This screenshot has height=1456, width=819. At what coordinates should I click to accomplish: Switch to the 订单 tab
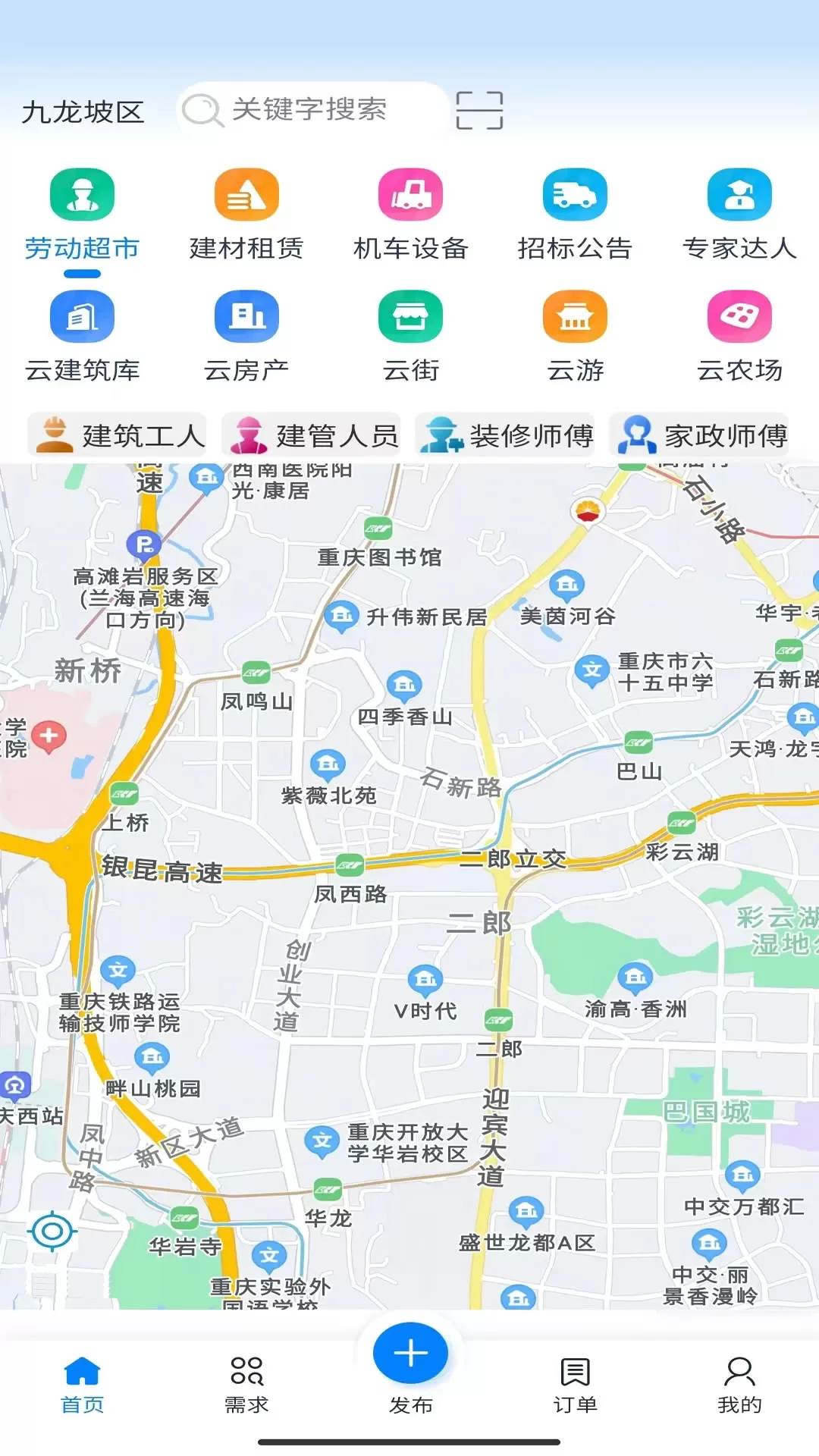pyautogui.click(x=575, y=1385)
